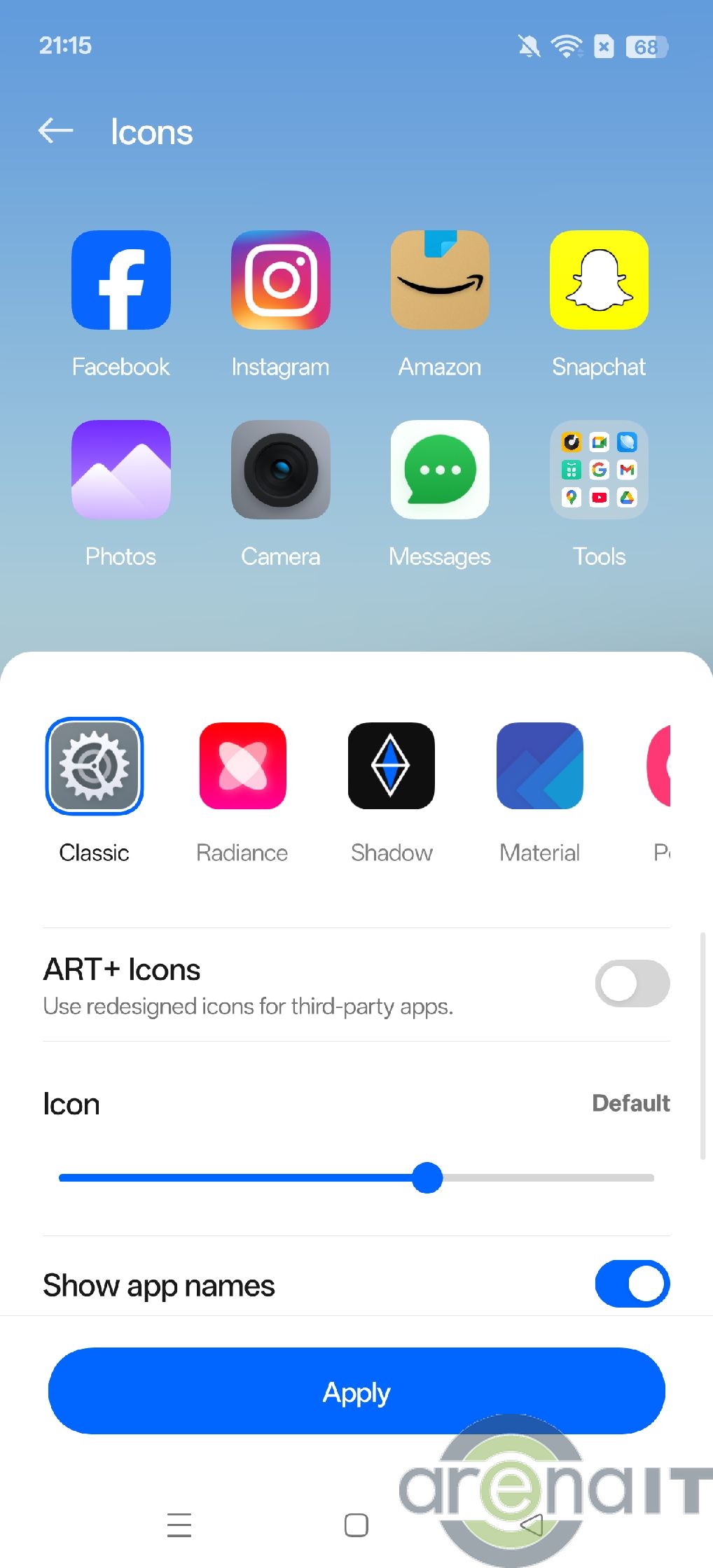Choose the Radiance icon style

click(x=242, y=766)
